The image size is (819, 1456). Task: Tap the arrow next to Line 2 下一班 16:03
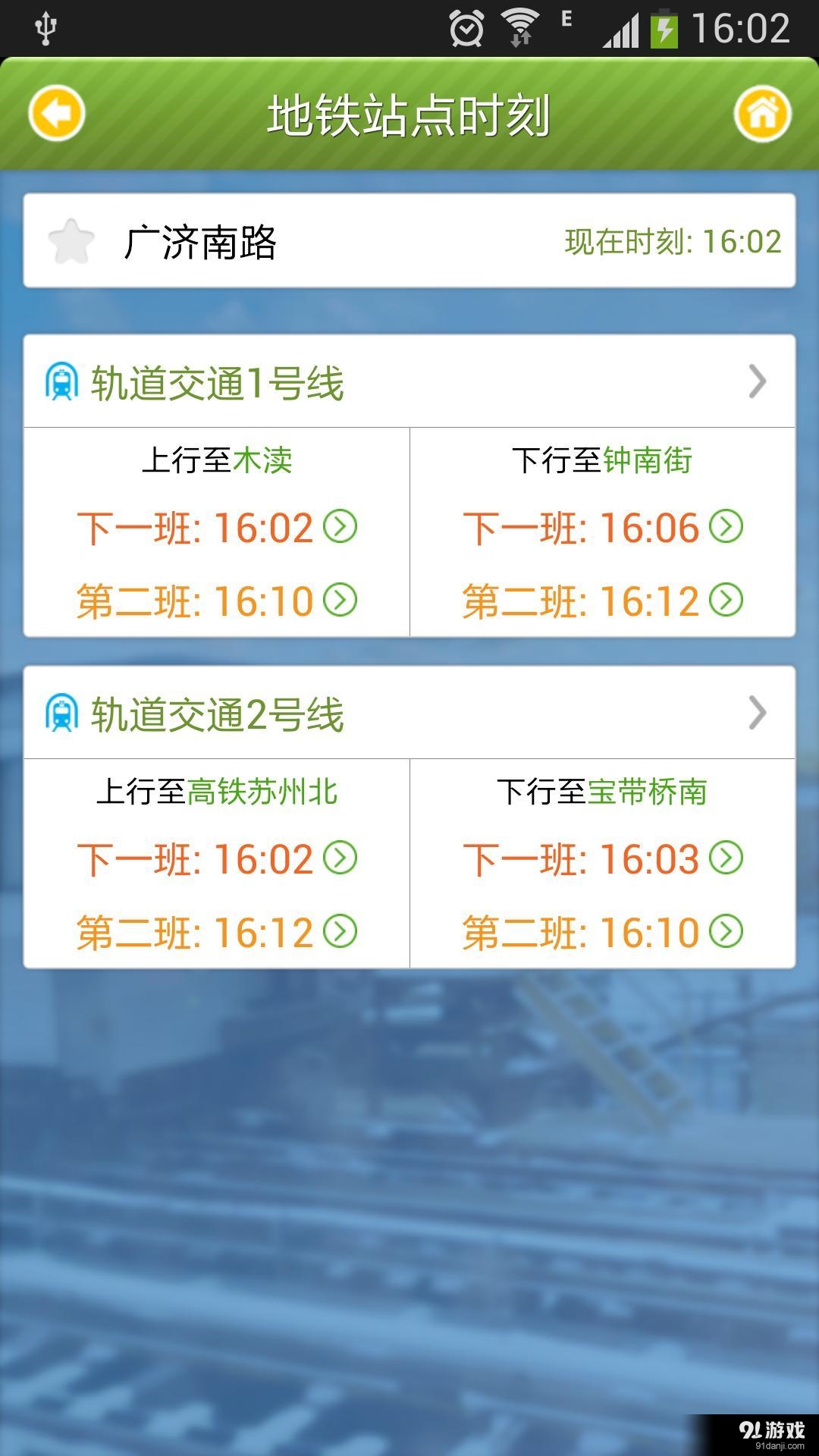click(x=728, y=859)
